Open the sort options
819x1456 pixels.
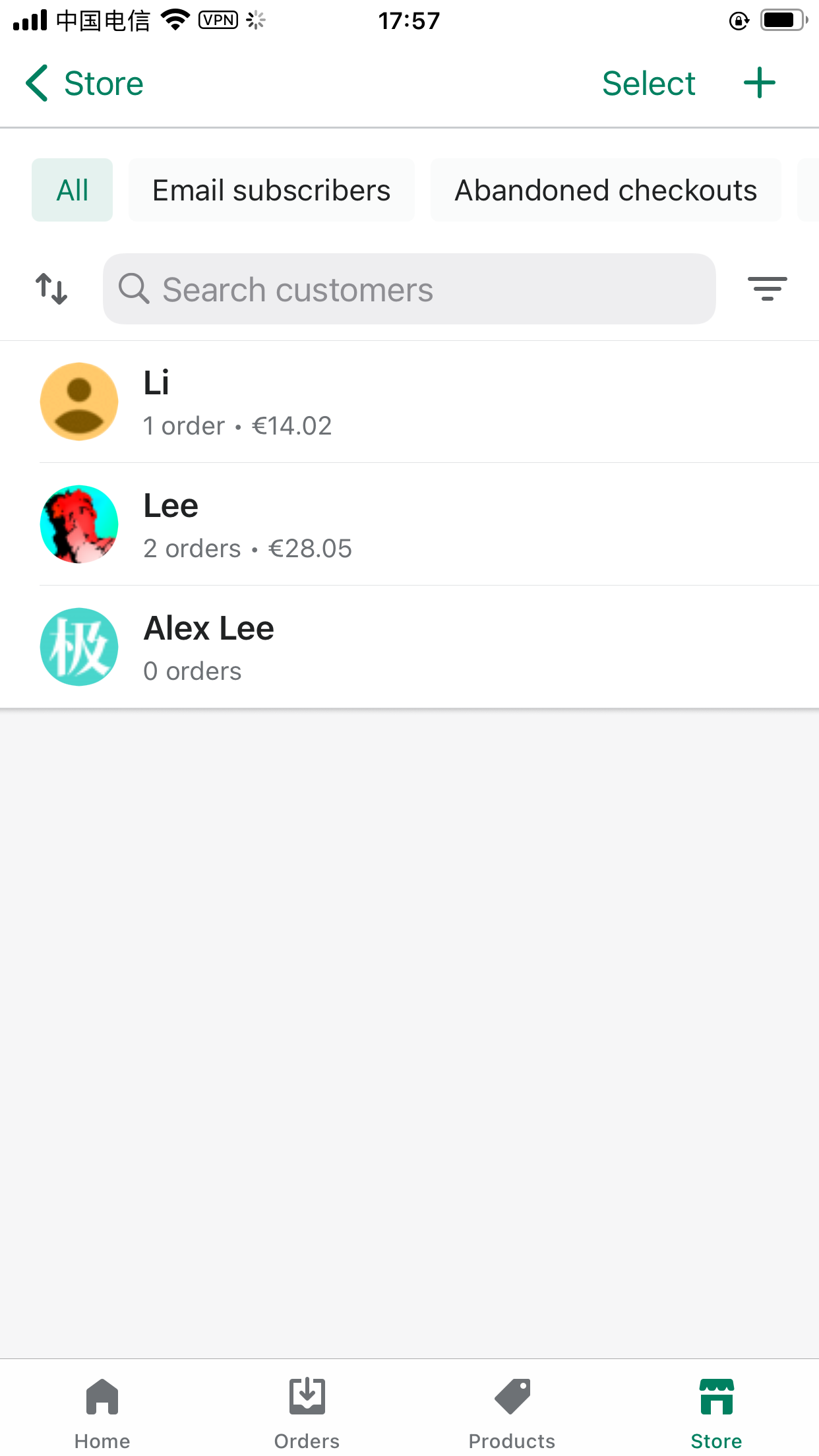tap(51, 289)
